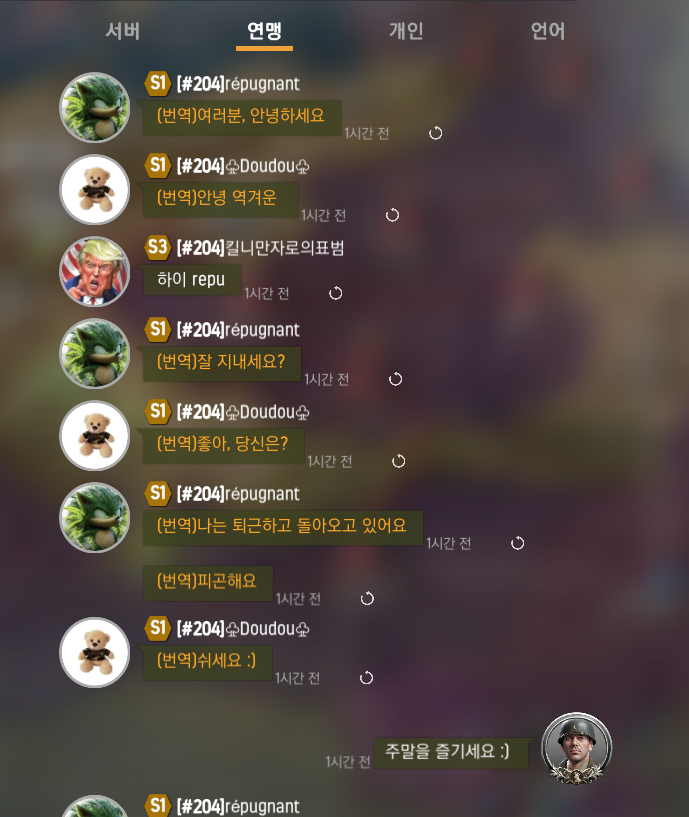Screen dimensions: 689x817
Task: Open the 개인 tab
Action: pos(406,31)
